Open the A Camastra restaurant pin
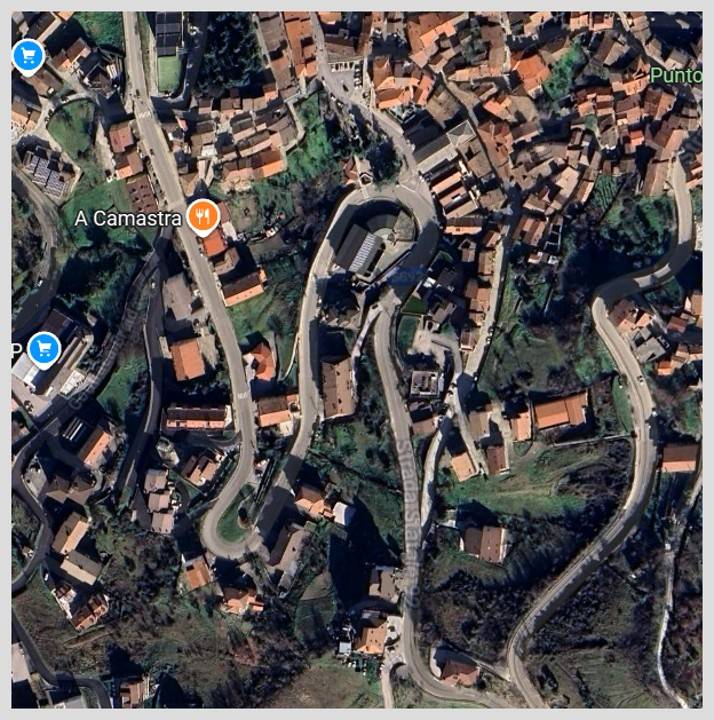714x720 pixels. (x=203, y=215)
